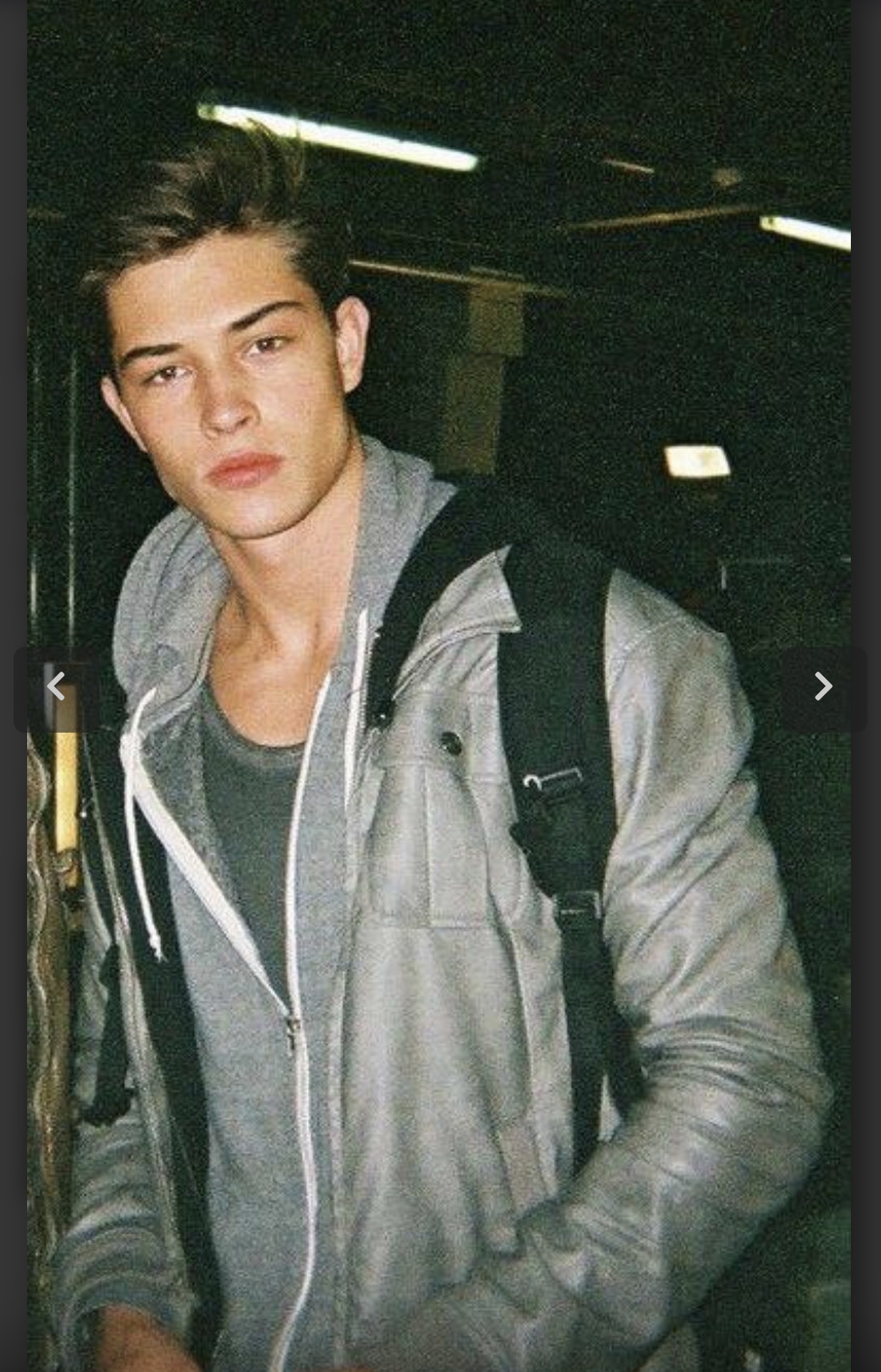The width and height of the screenshot is (881, 1372).
Task: Advance to the next photo
Action: [x=823, y=688]
